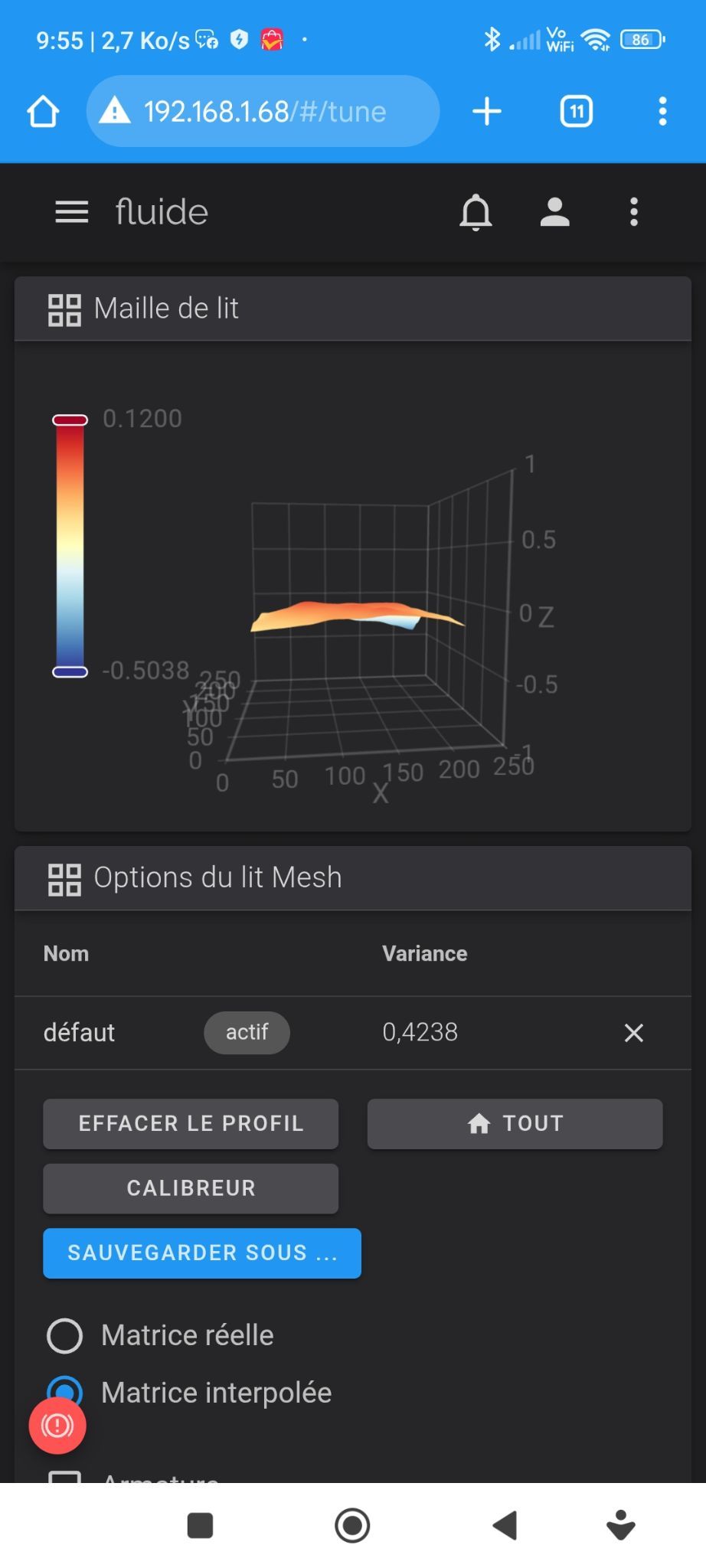Home all axes with TOUT button

[x=515, y=1123]
